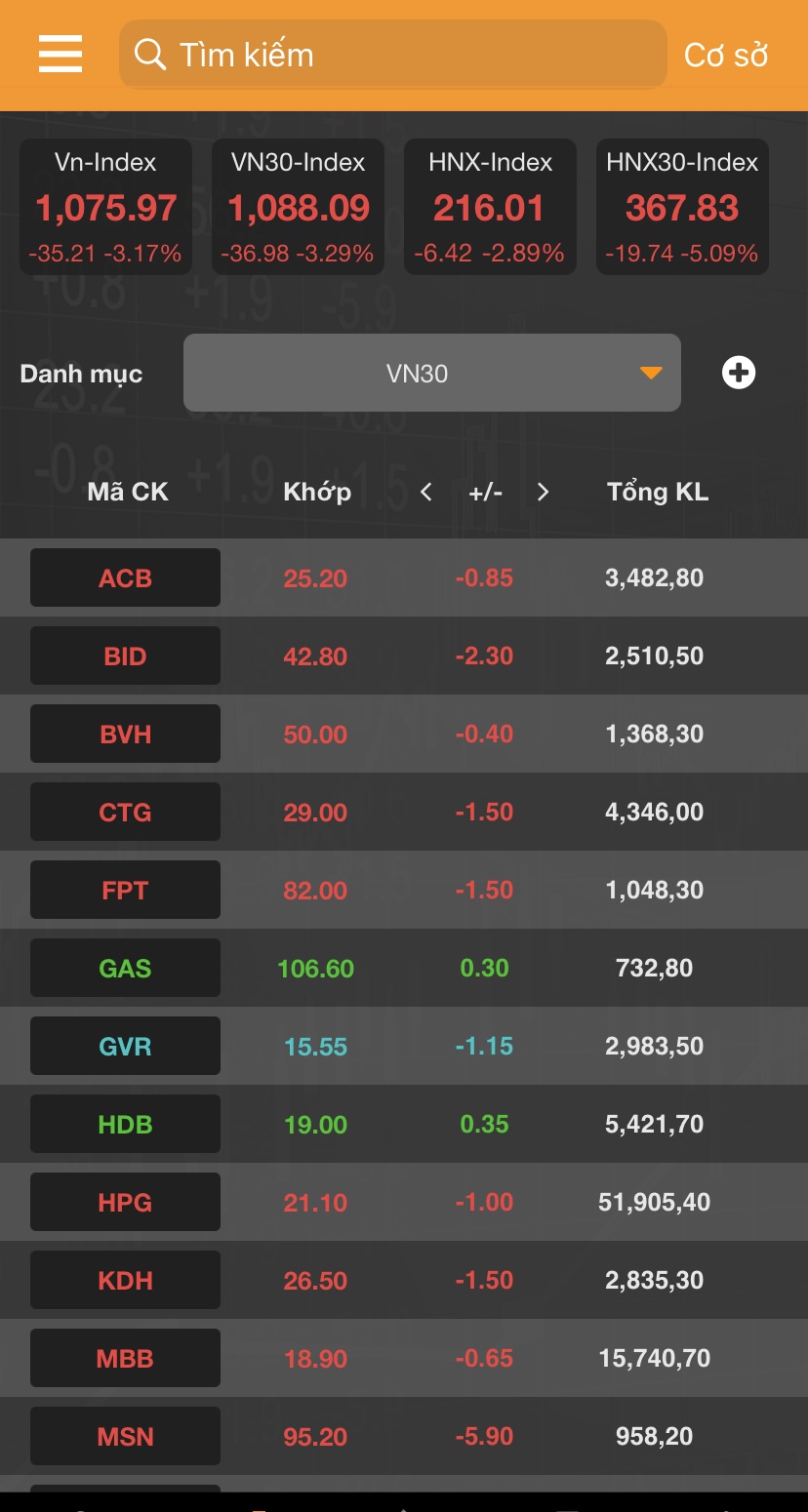Show next column with right chevron
Screen dimensions: 808x1512
pyautogui.click(x=544, y=492)
